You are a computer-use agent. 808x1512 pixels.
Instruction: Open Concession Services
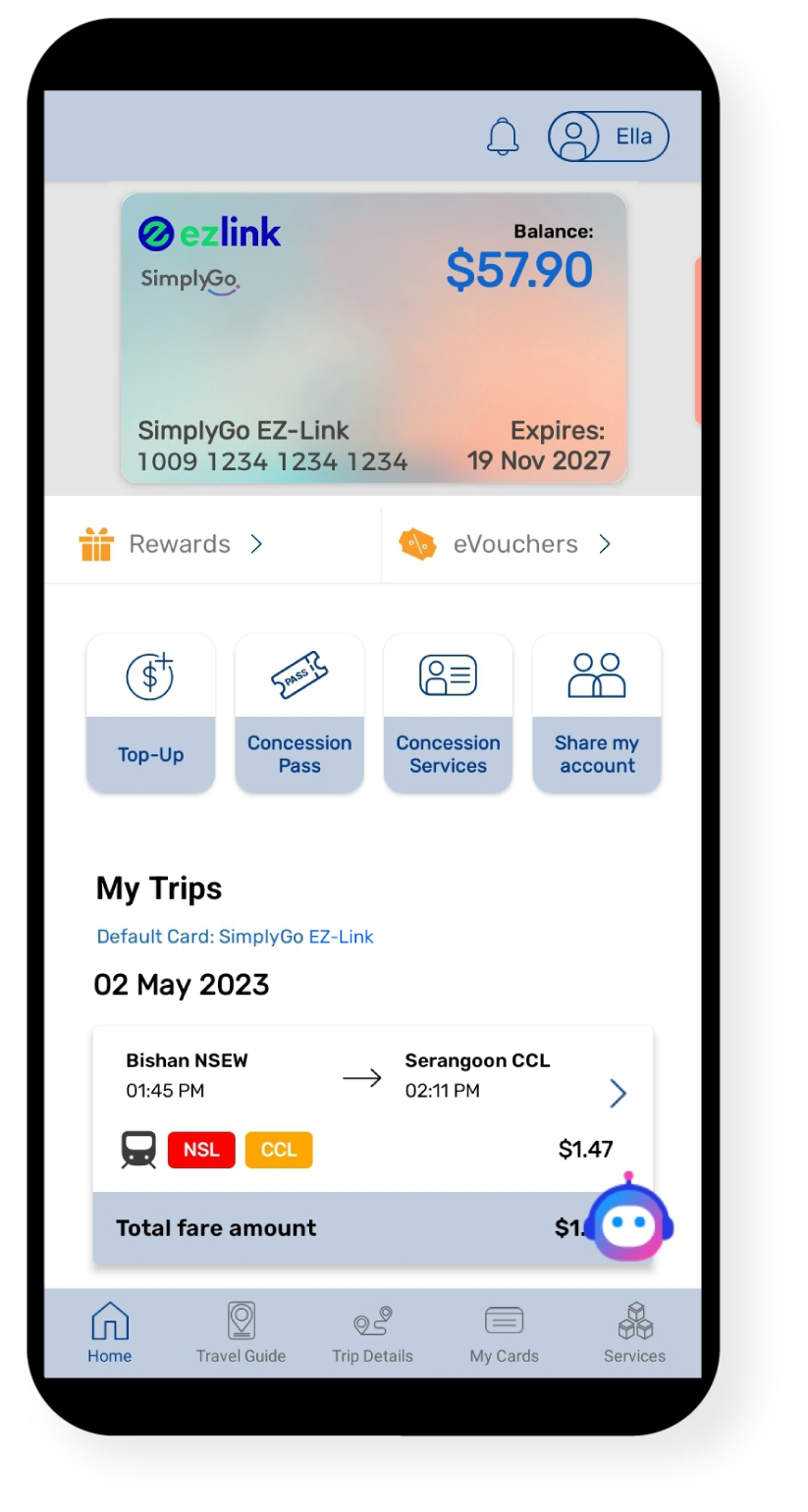[x=448, y=714]
